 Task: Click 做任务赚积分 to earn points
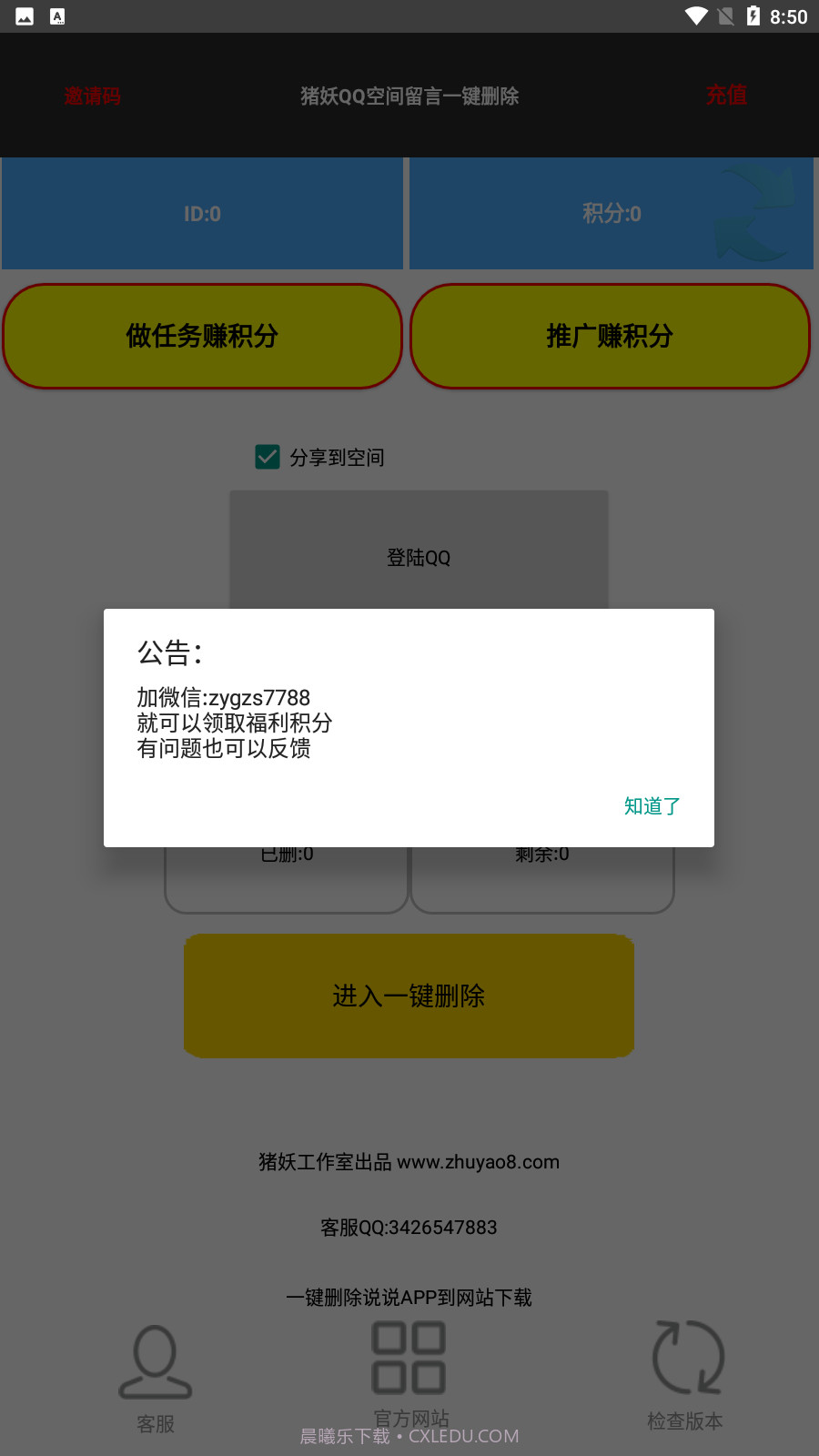point(202,336)
